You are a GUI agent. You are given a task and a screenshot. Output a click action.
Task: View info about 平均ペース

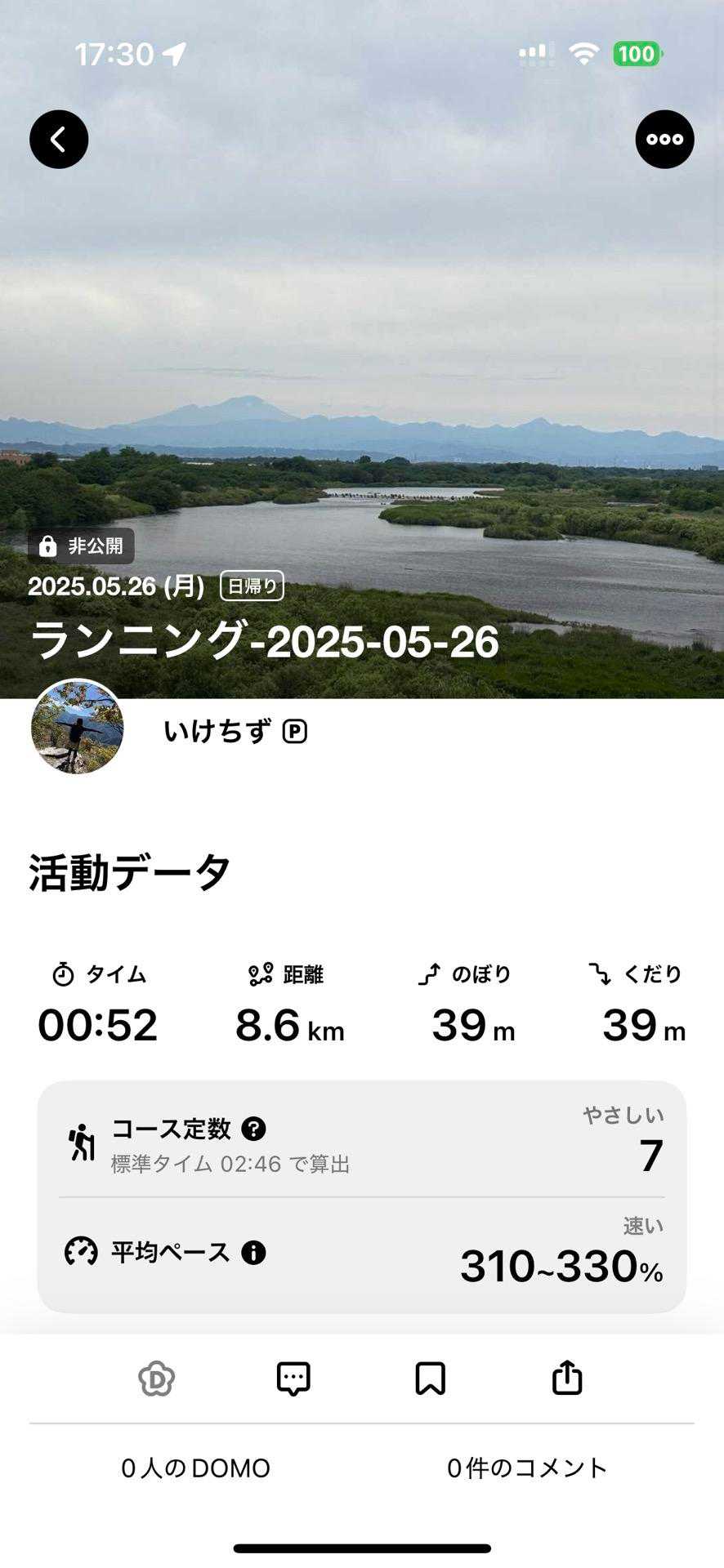click(253, 1252)
